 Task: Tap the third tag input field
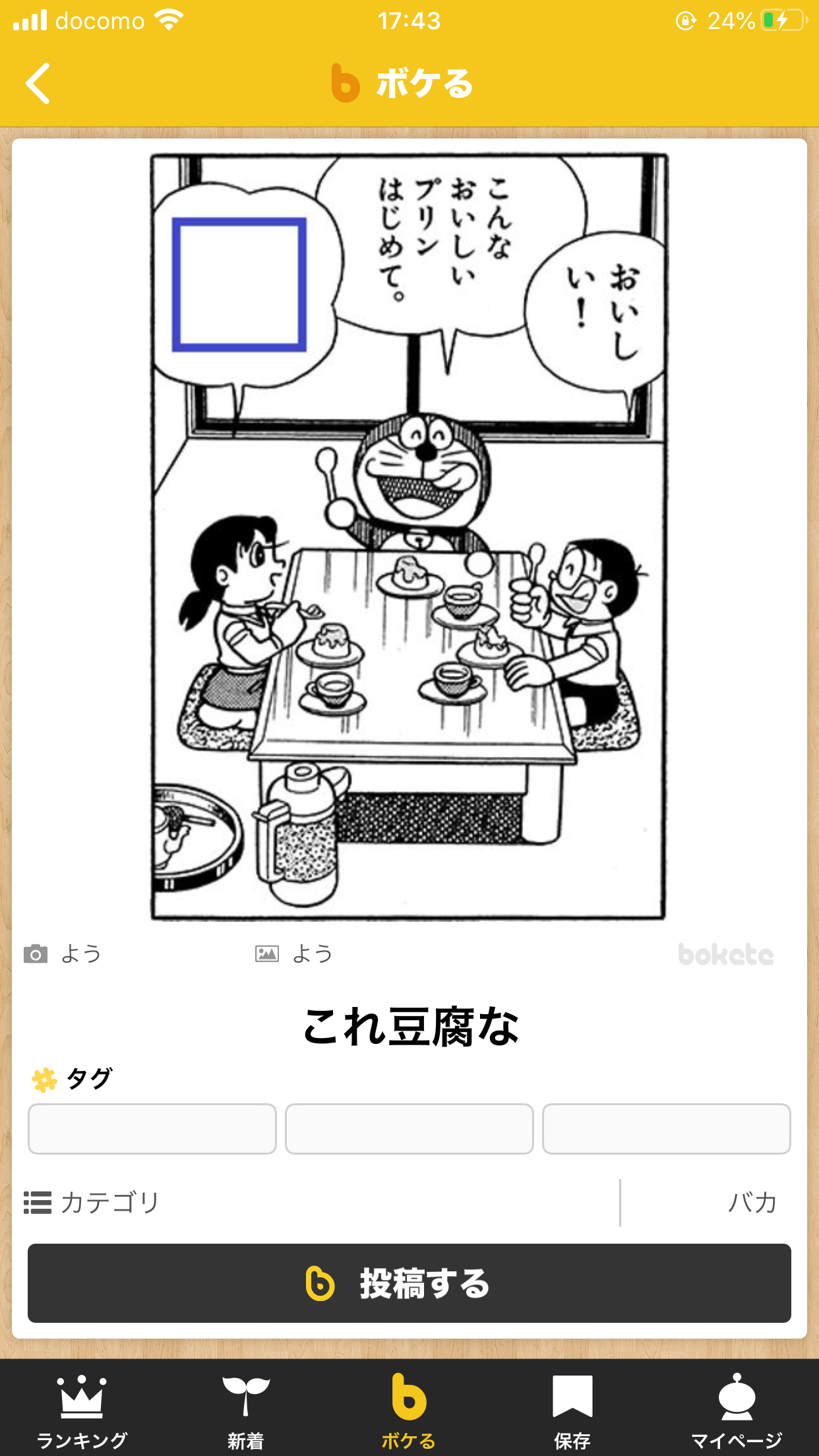click(667, 1129)
